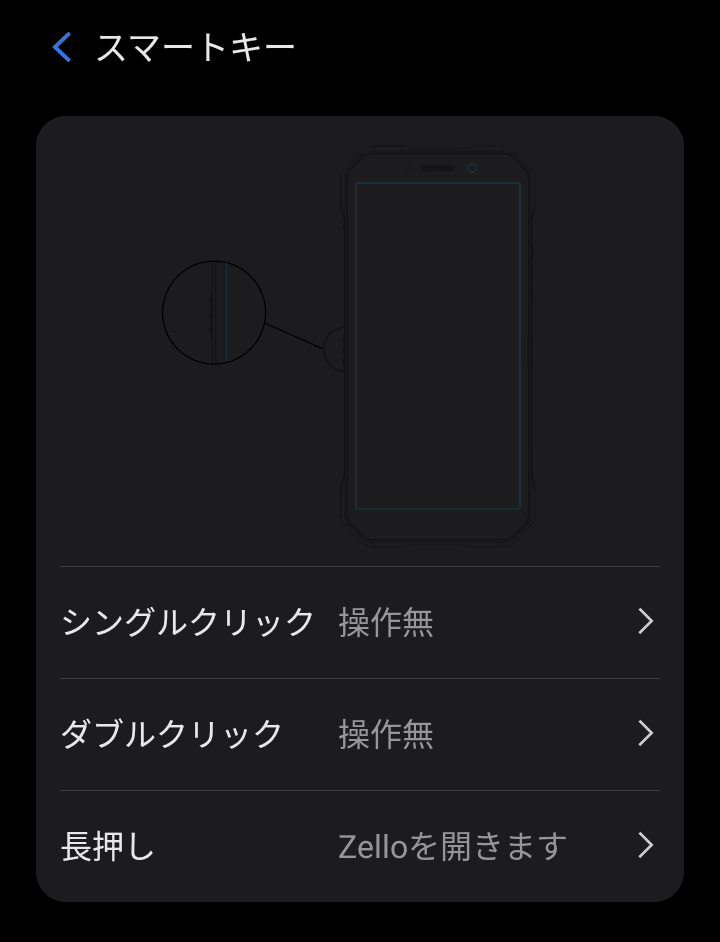Go back from スマートキー screen
Viewport: 720px width, 942px height.
(x=62, y=47)
